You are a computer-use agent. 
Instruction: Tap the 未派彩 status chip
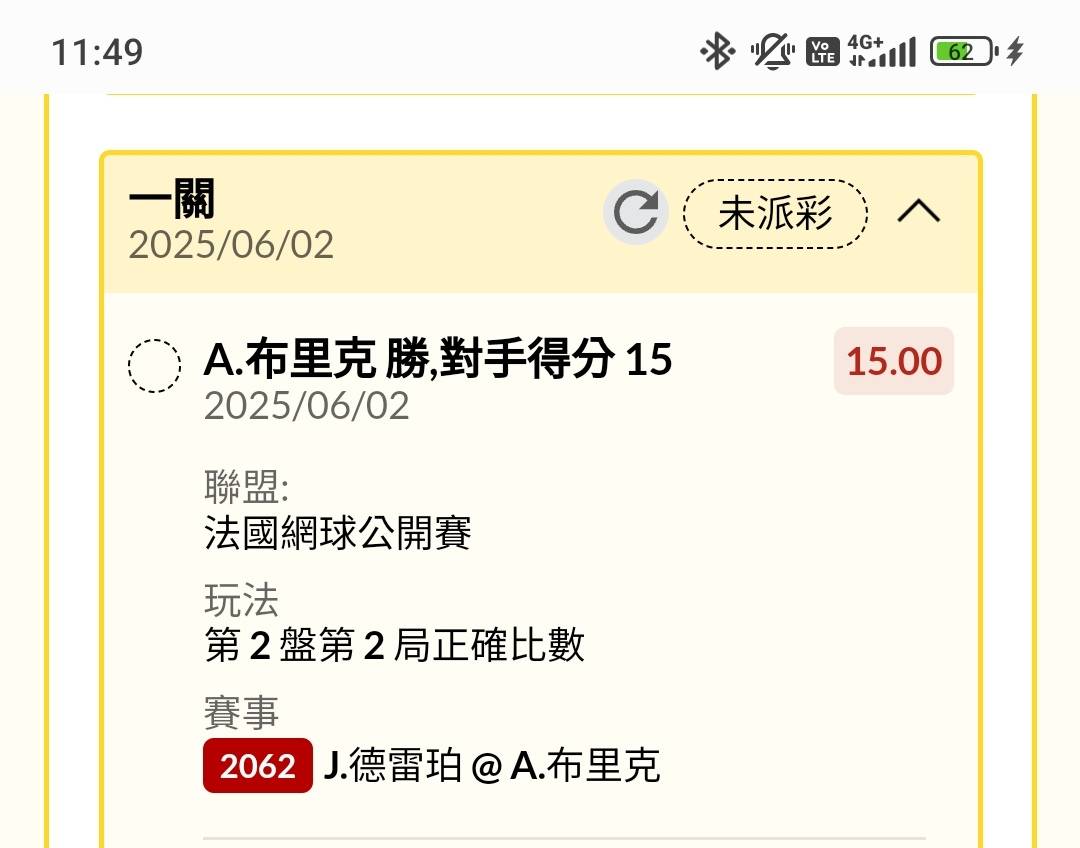(775, 213)
